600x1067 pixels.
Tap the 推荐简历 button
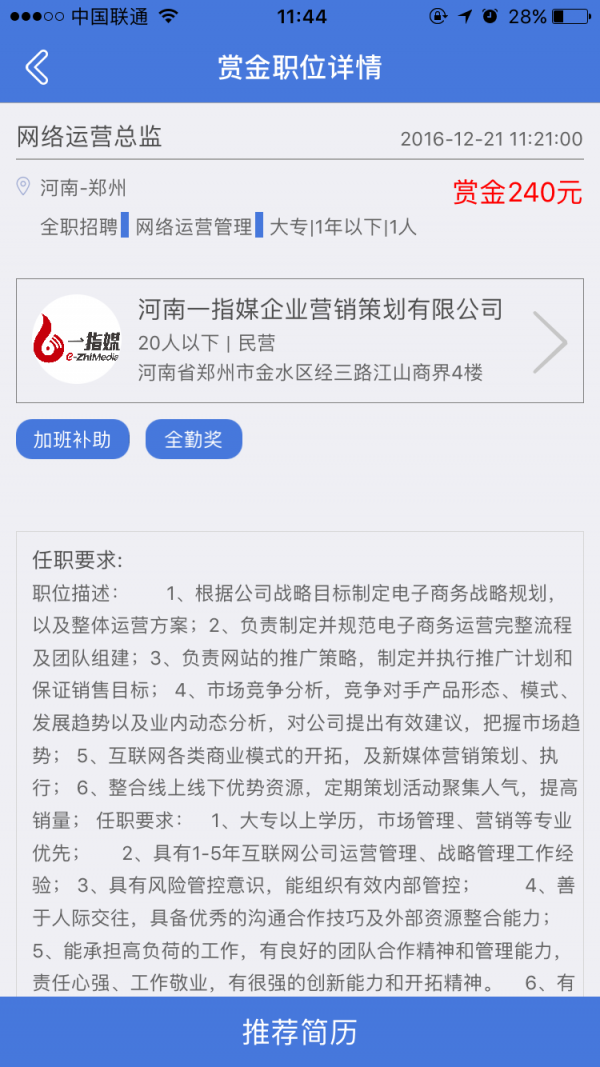[x=300, y=1032]
